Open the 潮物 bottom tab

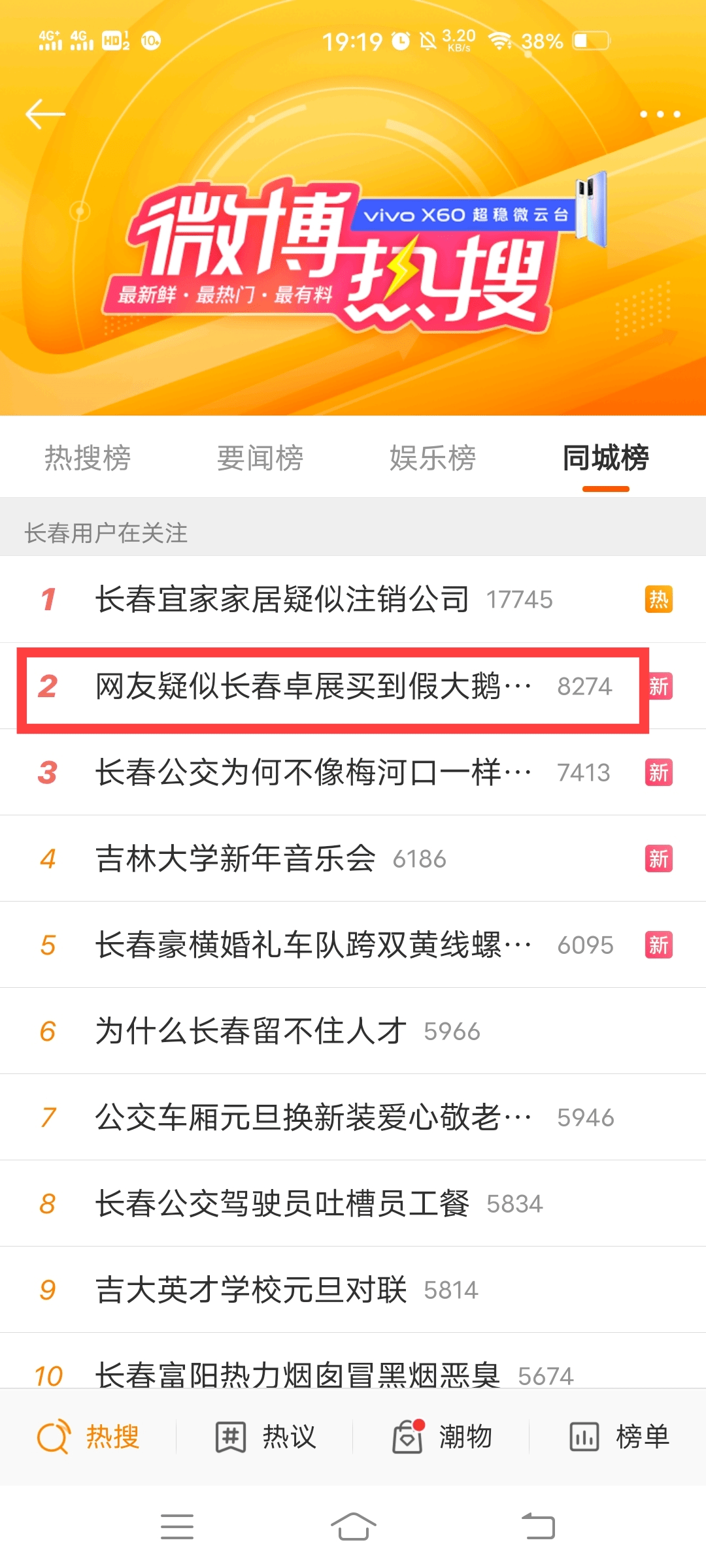point(442,1437)
